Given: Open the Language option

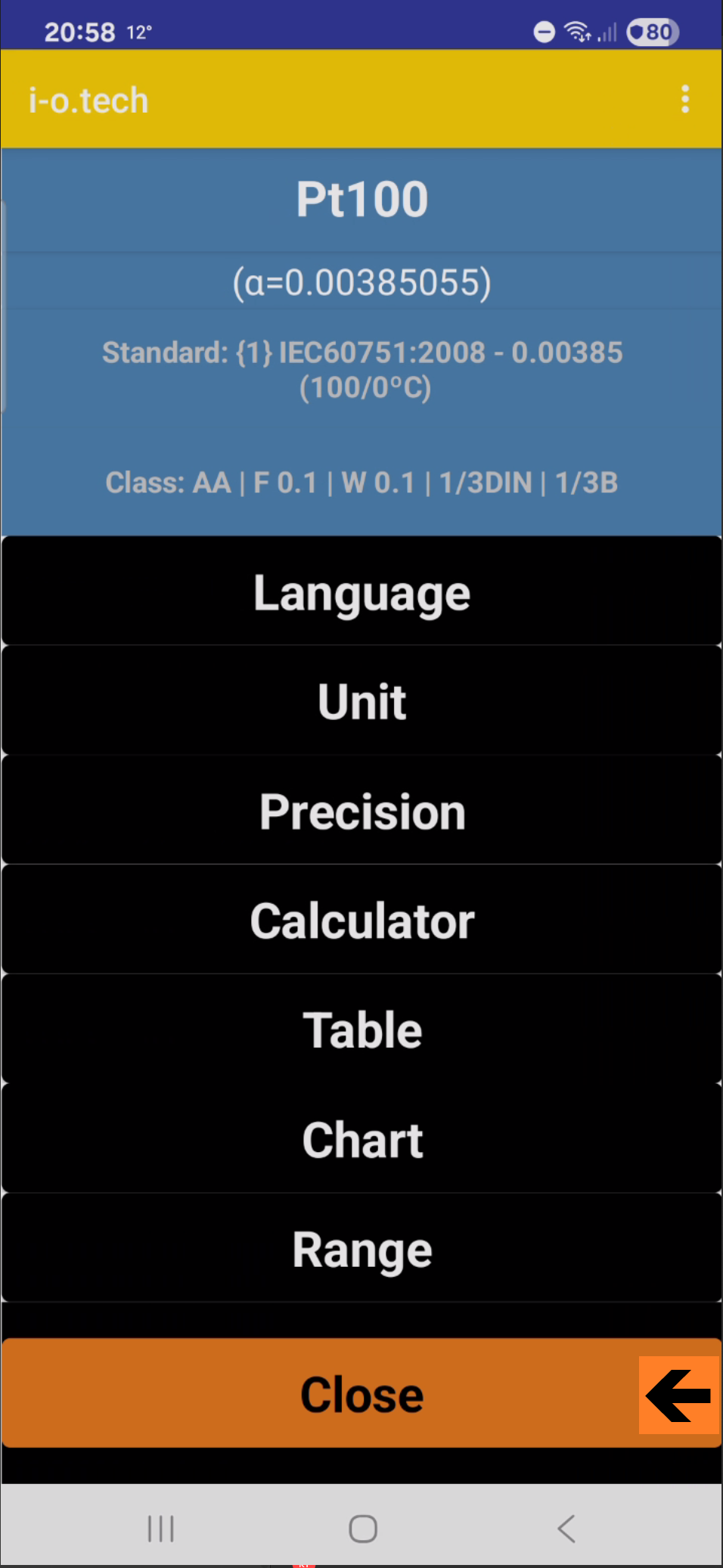Looking at the screenshot, I should 361,592.
